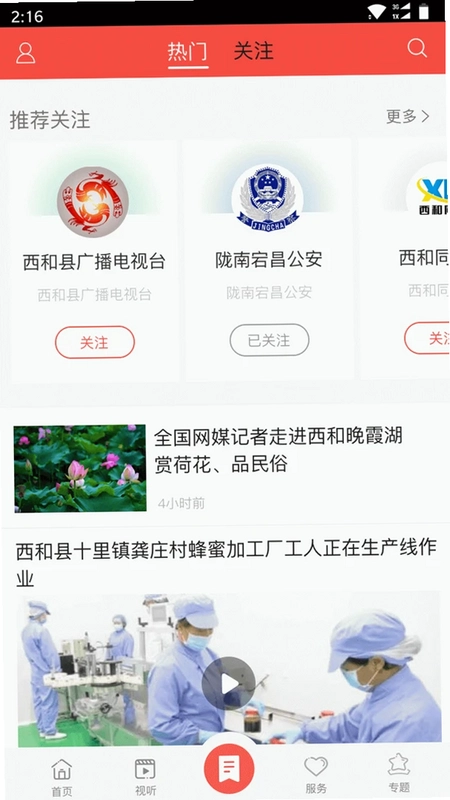
Task: Go to the 首页 bottom tab
Action: 62,777
